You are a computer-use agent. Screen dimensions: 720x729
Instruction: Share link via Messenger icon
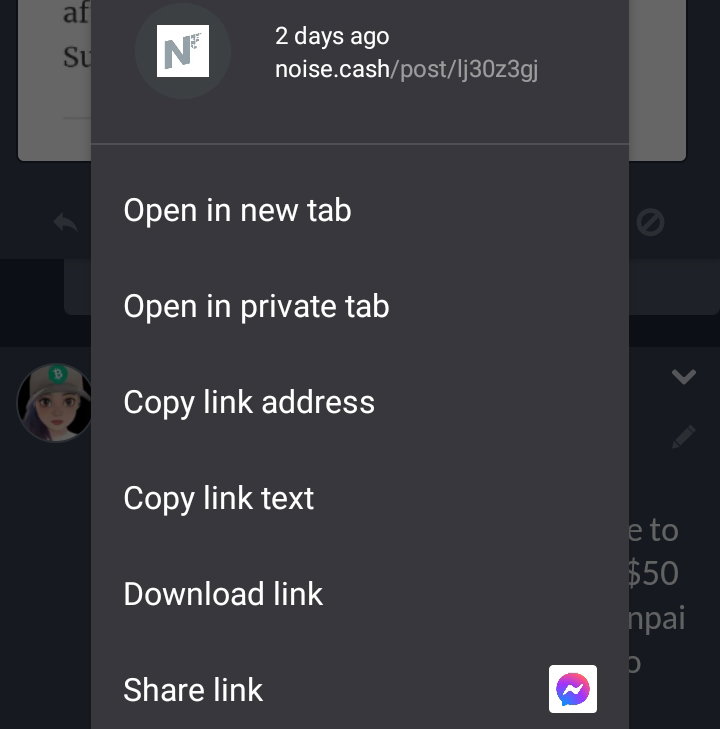pyautogui.click(x=573, y=689)
